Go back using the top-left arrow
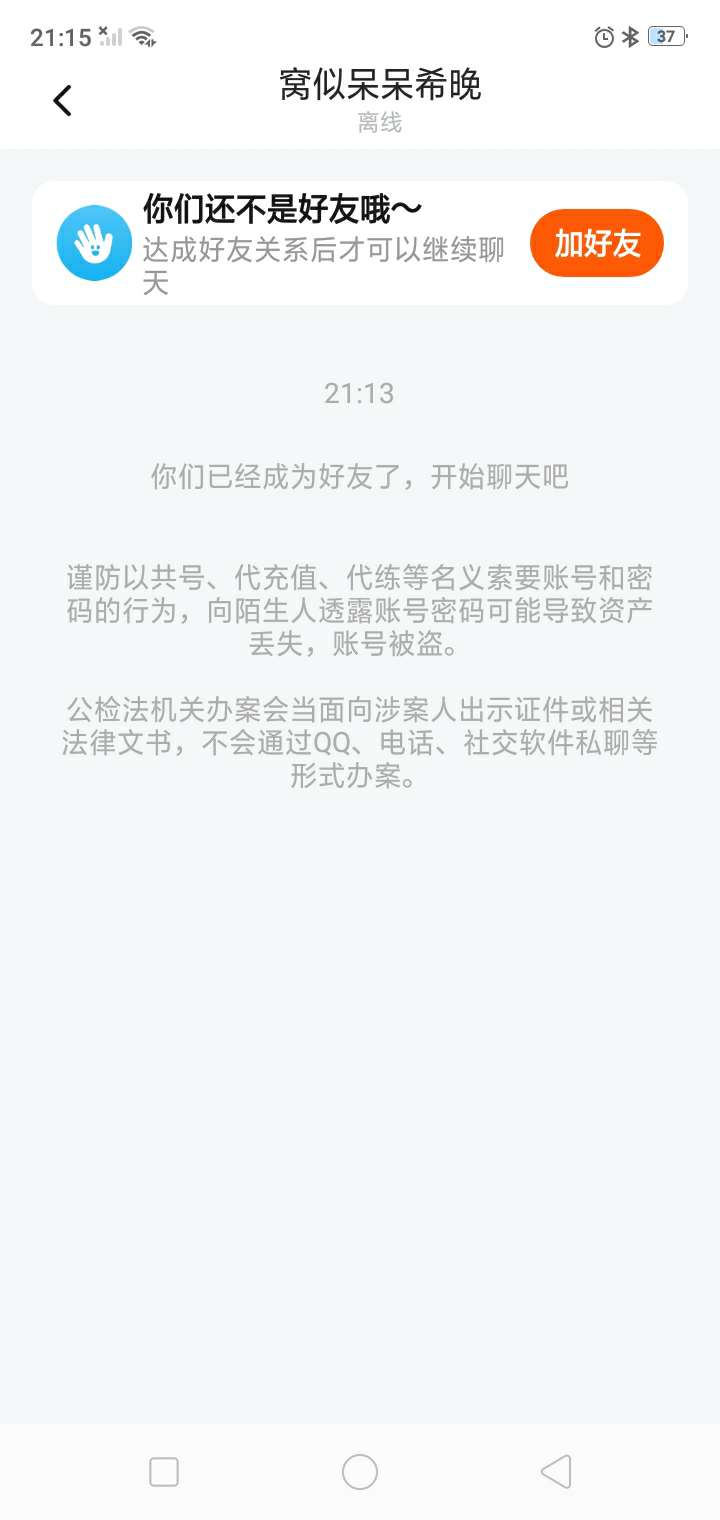Viewport: 720px width, 1520px height. pyautogui.click(x=63, y=100)
